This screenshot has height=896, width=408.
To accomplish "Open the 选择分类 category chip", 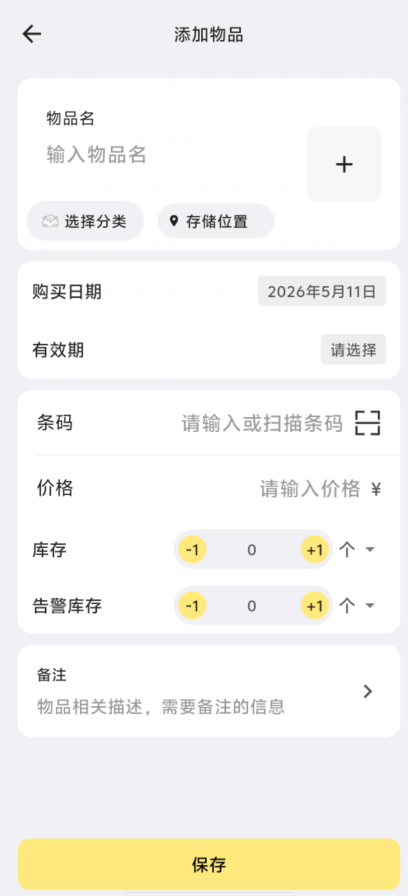I will pos(85,221).
